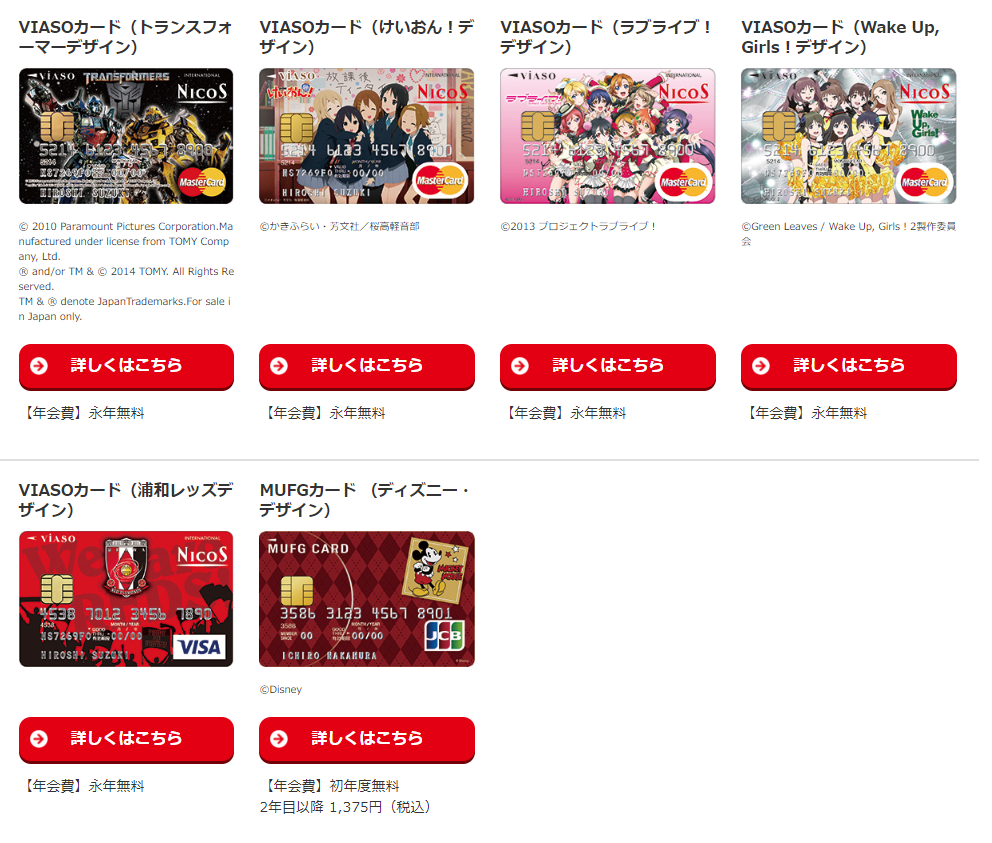Open details of the MUFG Disney design card

[x=366, y=739]
